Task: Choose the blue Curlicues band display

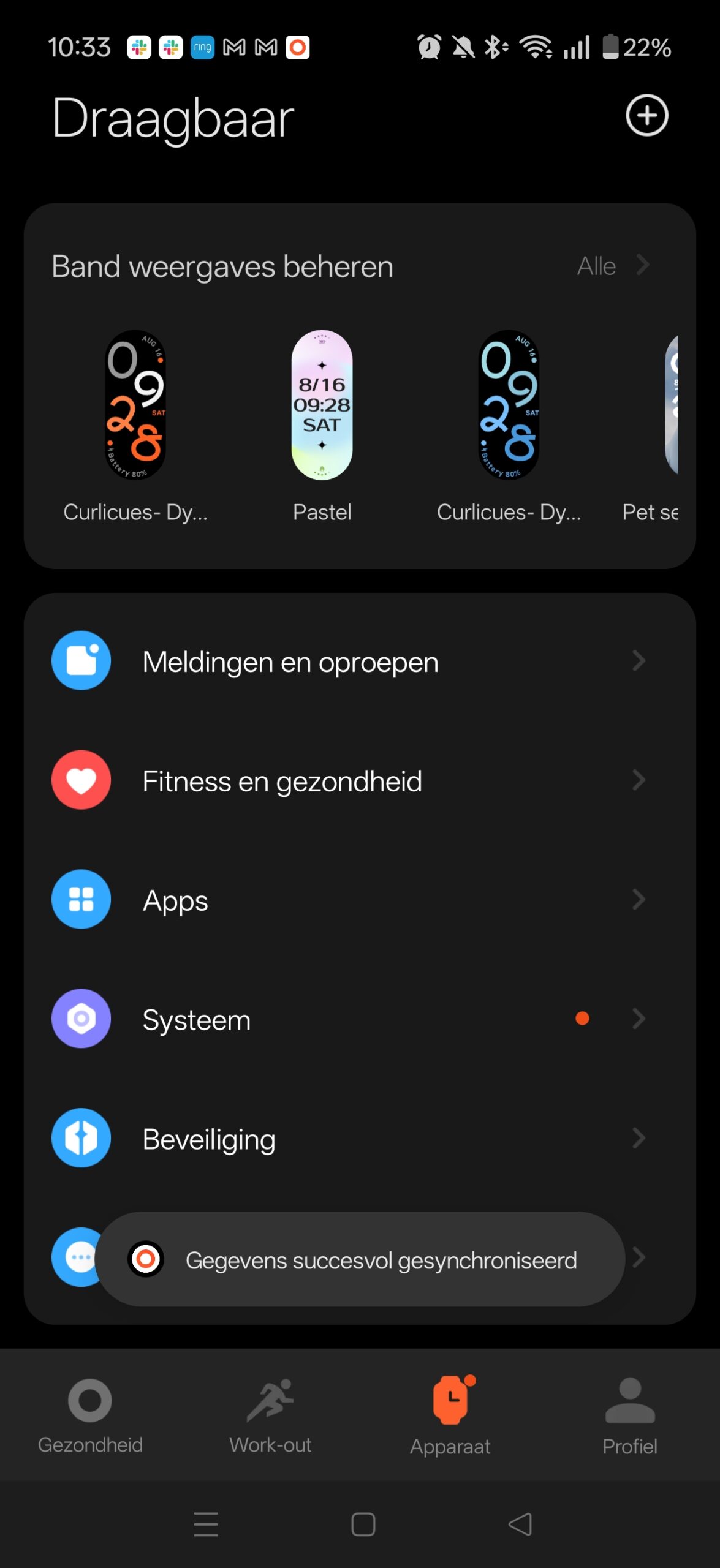Action: [509, 405]
